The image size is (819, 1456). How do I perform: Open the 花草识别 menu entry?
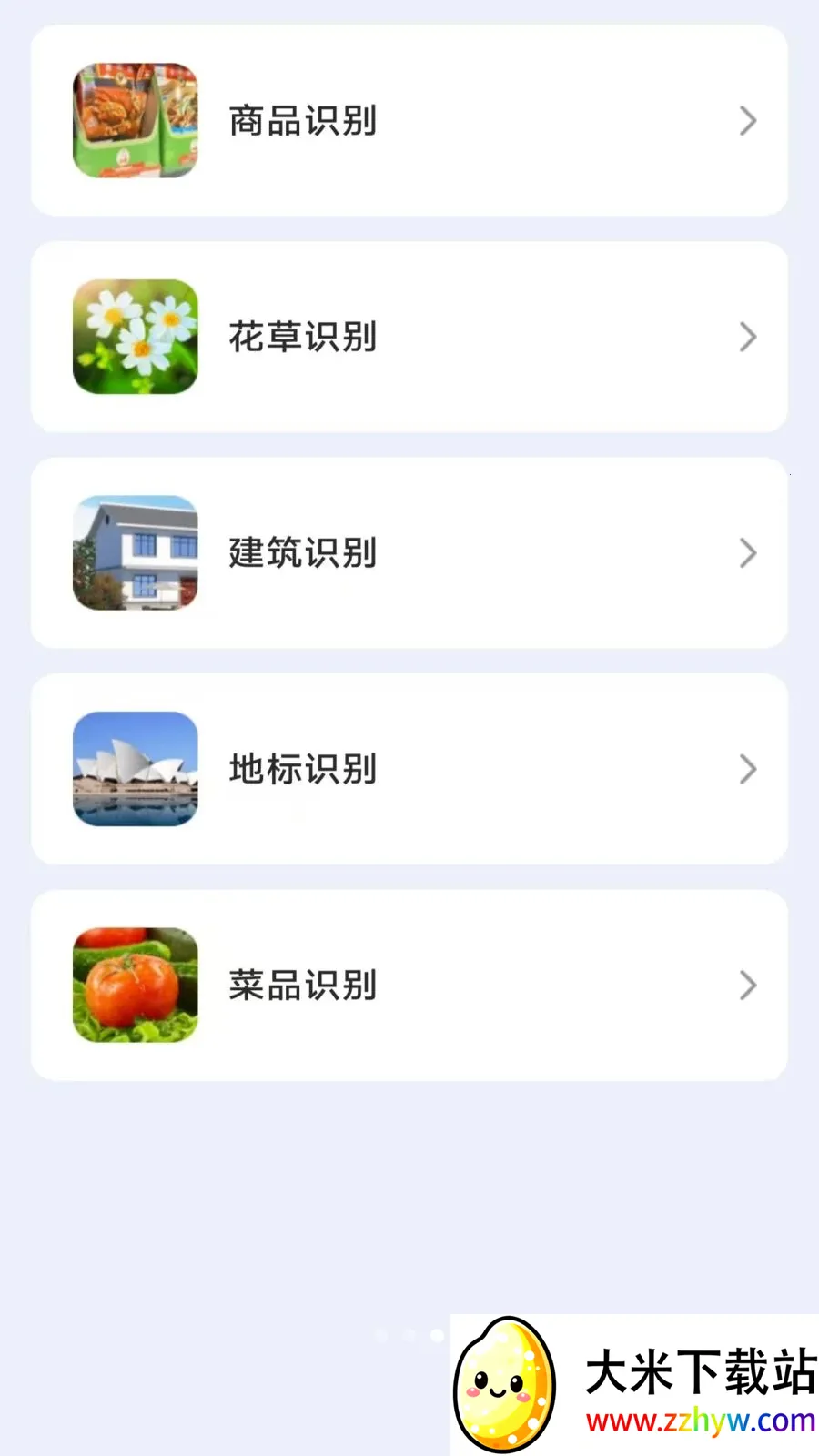(x=409, y=337)
